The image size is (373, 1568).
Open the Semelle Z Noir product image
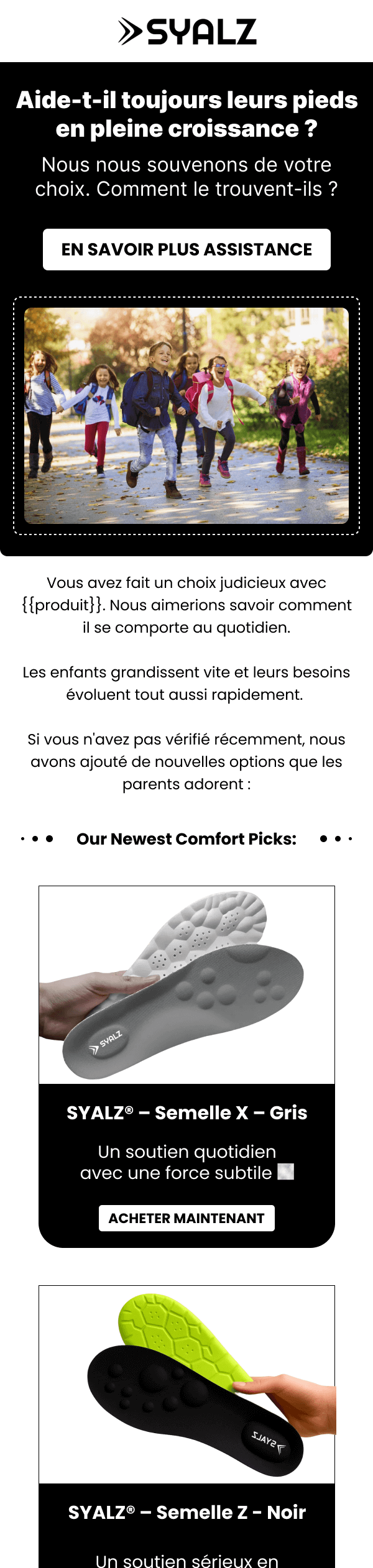tap(186, 1384)
